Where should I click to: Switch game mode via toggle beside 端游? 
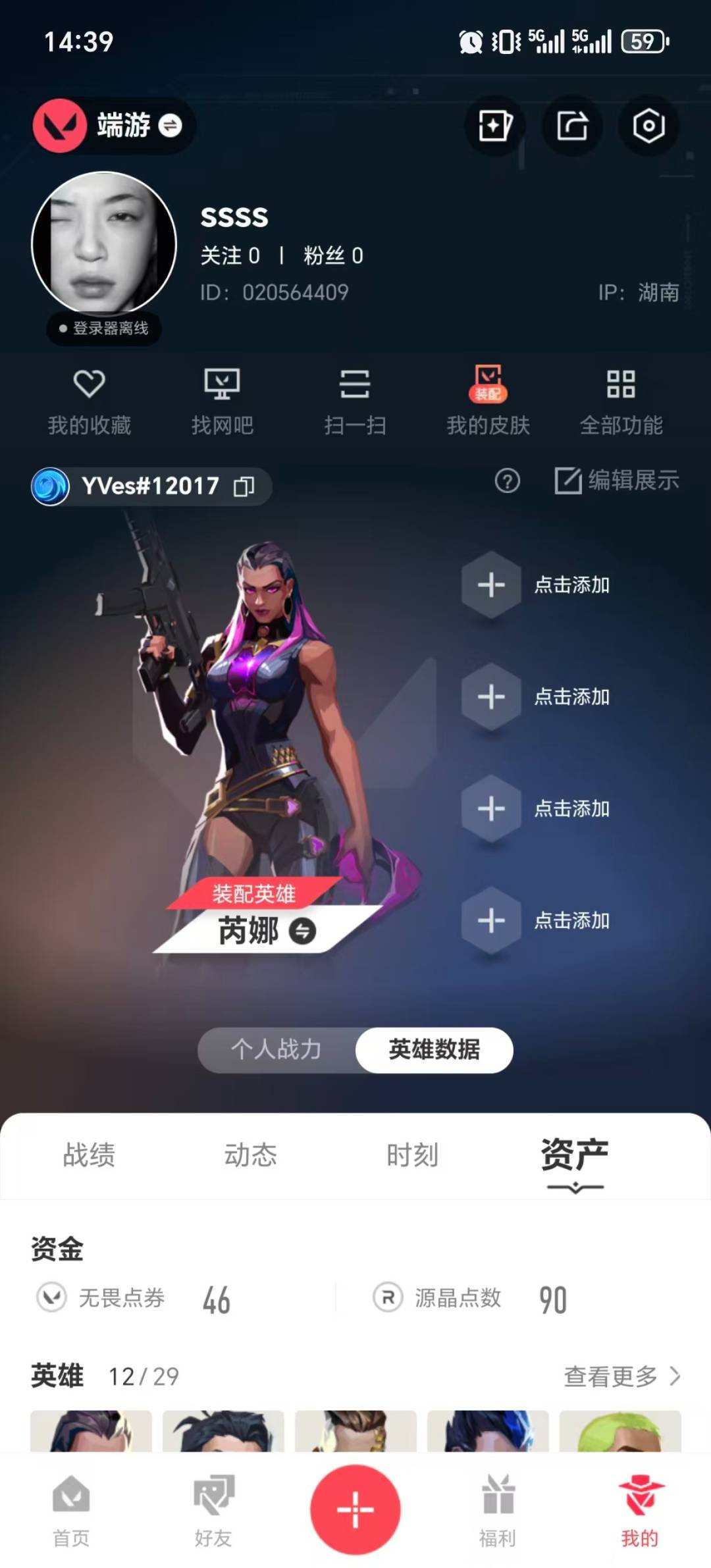point(171,126)
